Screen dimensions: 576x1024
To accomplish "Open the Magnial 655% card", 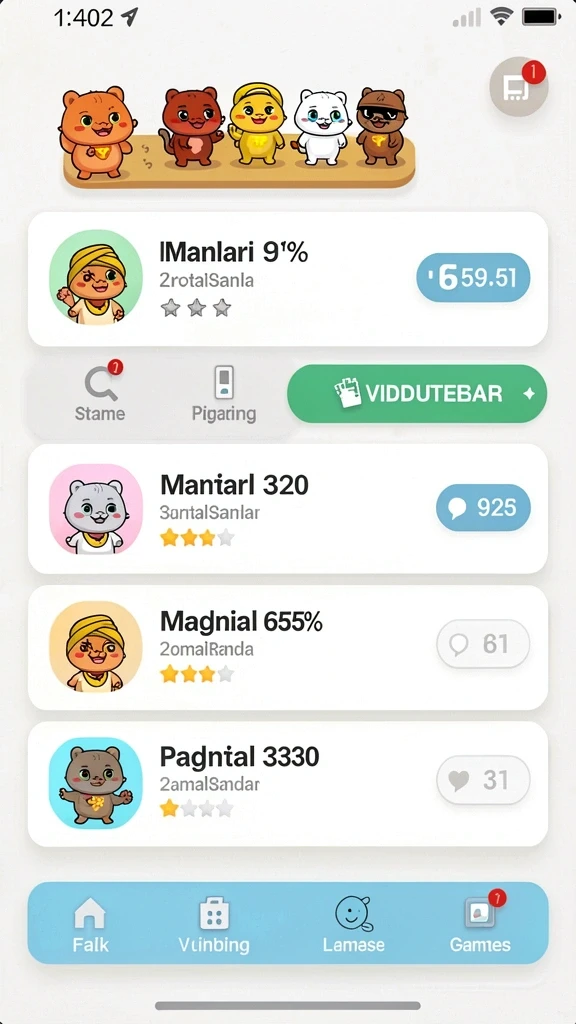I will click(x=287, y=647).
